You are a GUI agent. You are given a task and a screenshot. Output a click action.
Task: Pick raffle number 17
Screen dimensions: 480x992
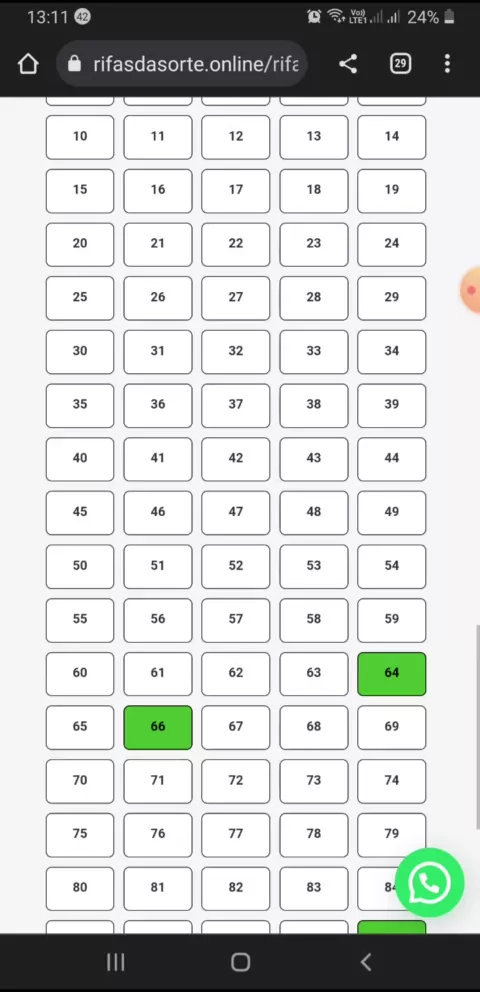(236, 190)
